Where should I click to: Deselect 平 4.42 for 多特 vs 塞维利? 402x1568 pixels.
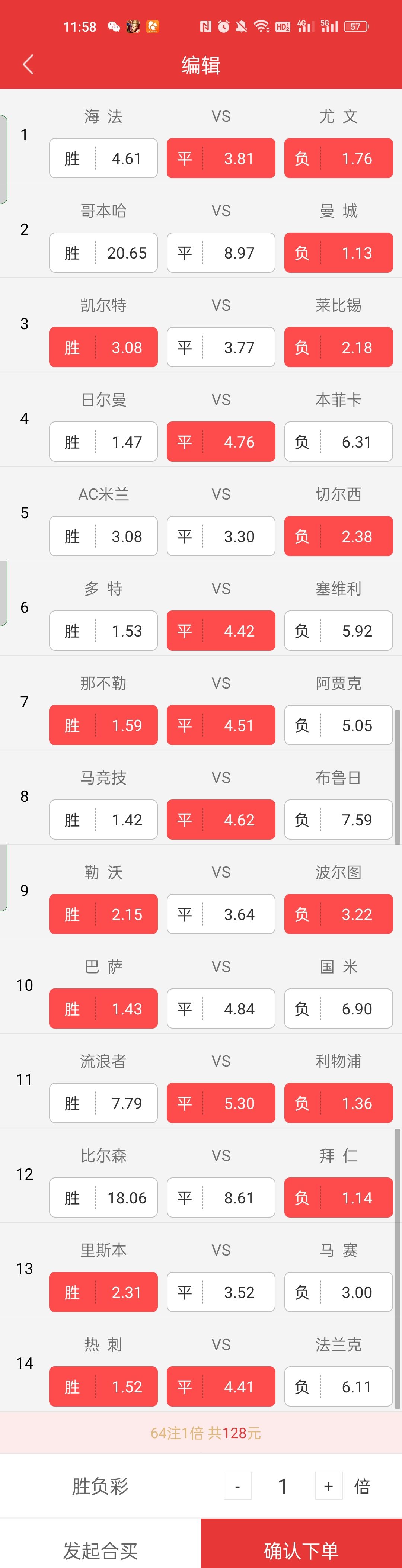coord(220,631)
